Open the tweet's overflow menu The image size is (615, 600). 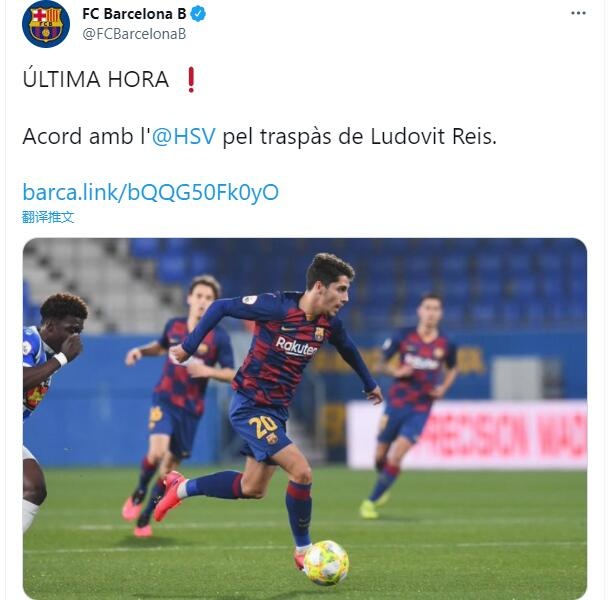pyautogui.click(x=578, y=13)
